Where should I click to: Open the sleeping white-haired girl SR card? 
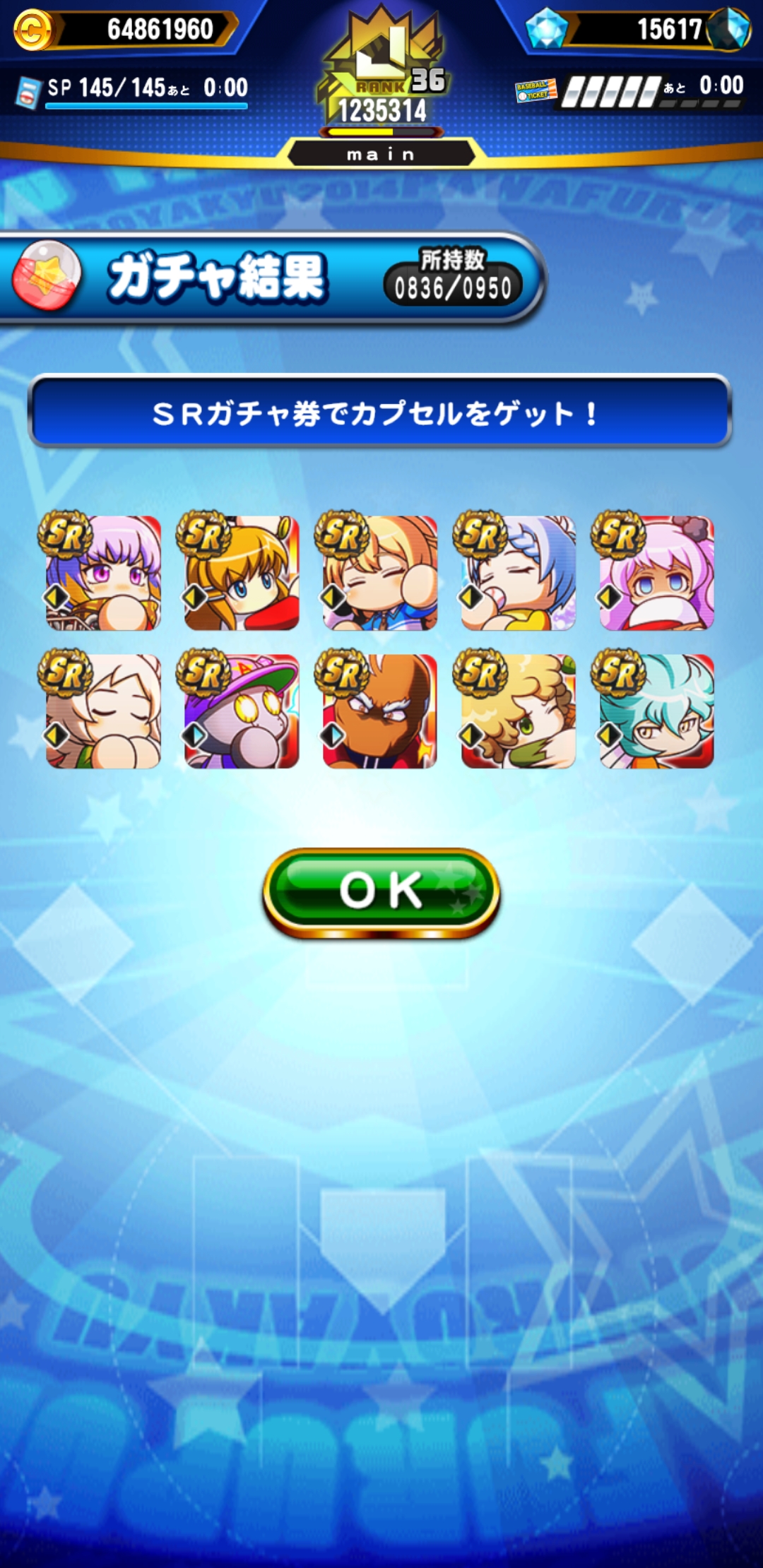pos(103,711)
